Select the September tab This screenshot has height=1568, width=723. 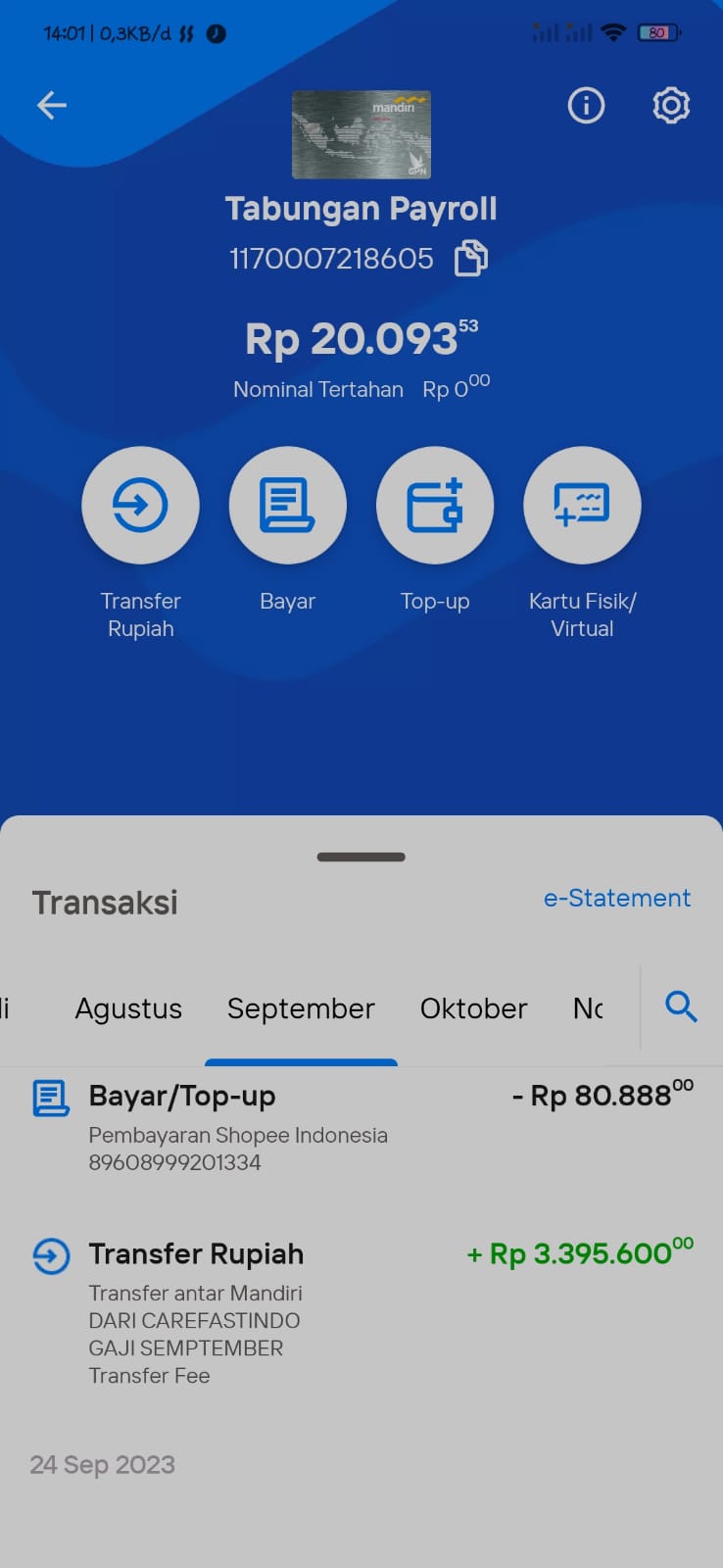301,1008
